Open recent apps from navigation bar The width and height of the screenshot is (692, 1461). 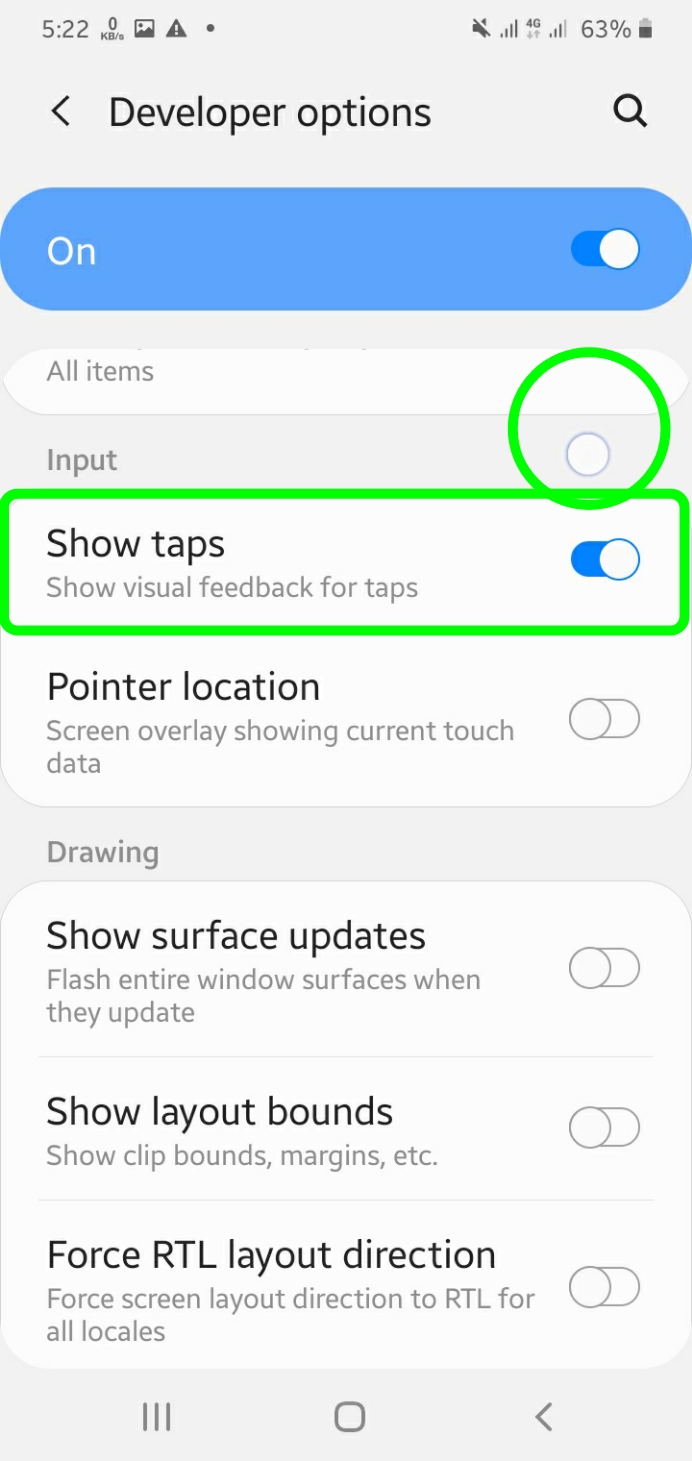tap(157, 1416)
